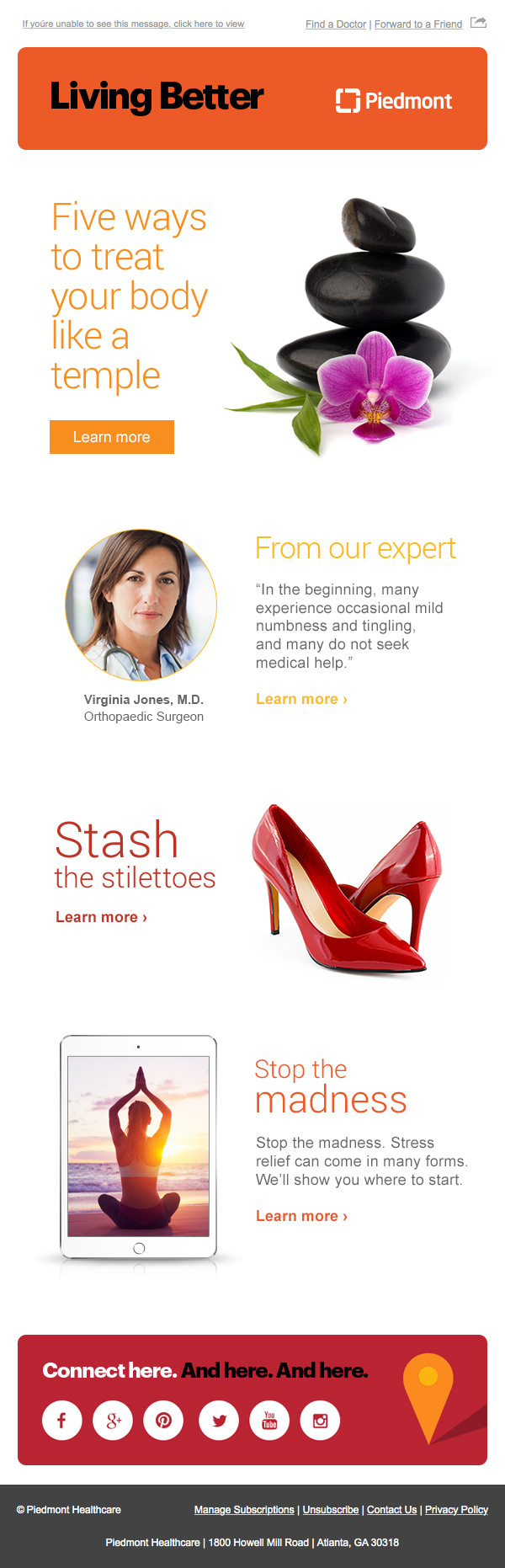Open the view-in-browser link at the top
Screen dimensions: 505x1568
[x=133, y=24]
